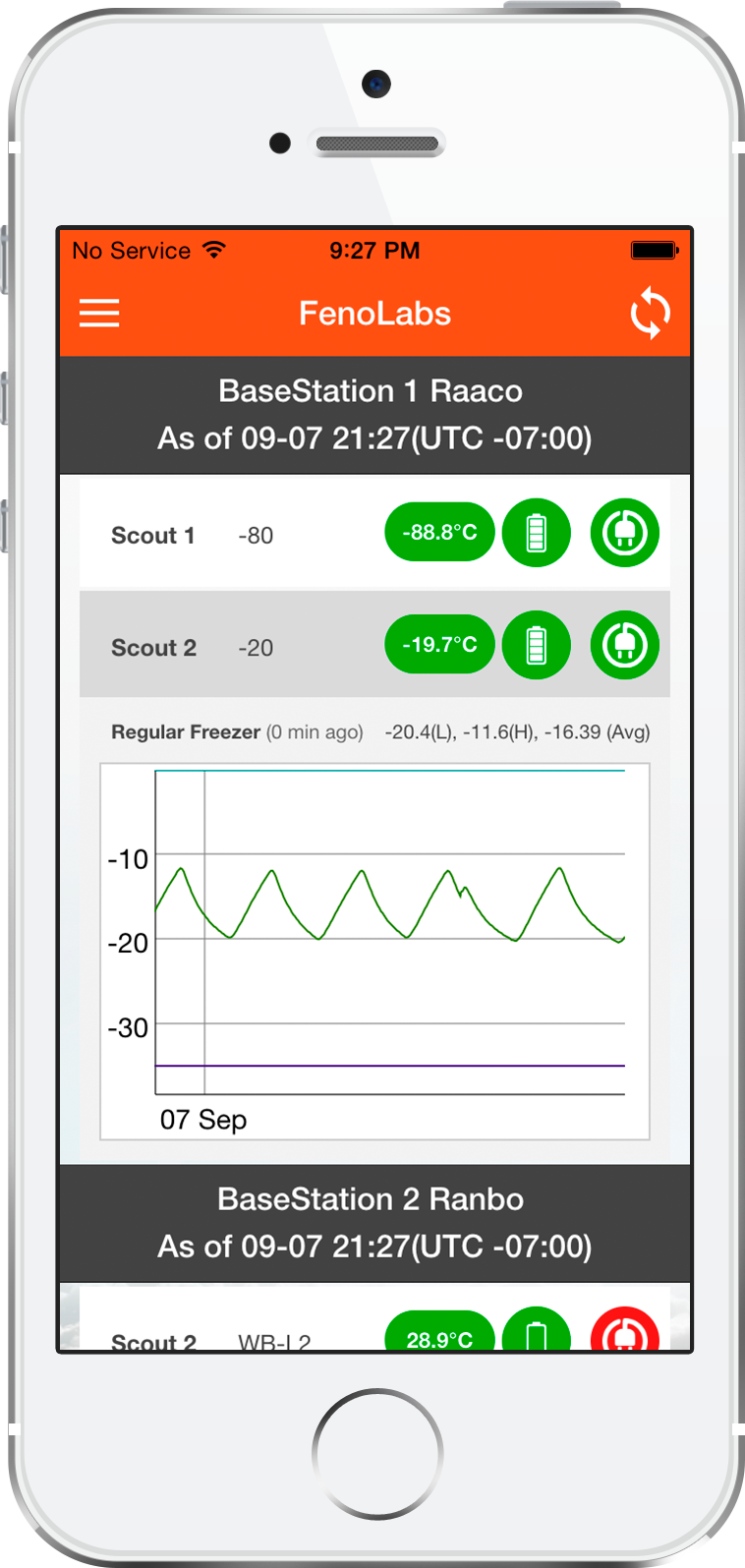Open the hamburger drawer menu
This screenshot has height=1568, width=745.
tap(99, 314)
